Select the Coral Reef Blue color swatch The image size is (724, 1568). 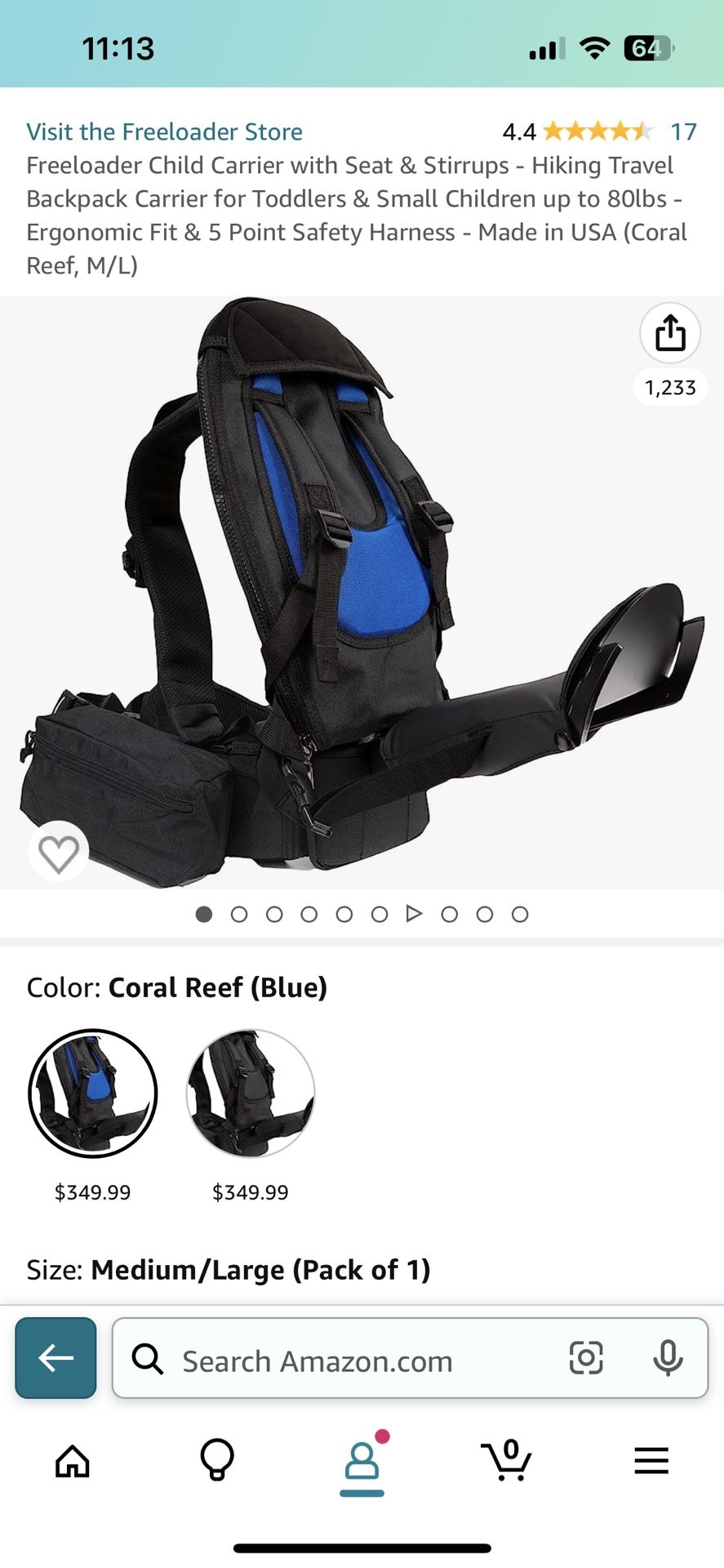click(93, 1093)
